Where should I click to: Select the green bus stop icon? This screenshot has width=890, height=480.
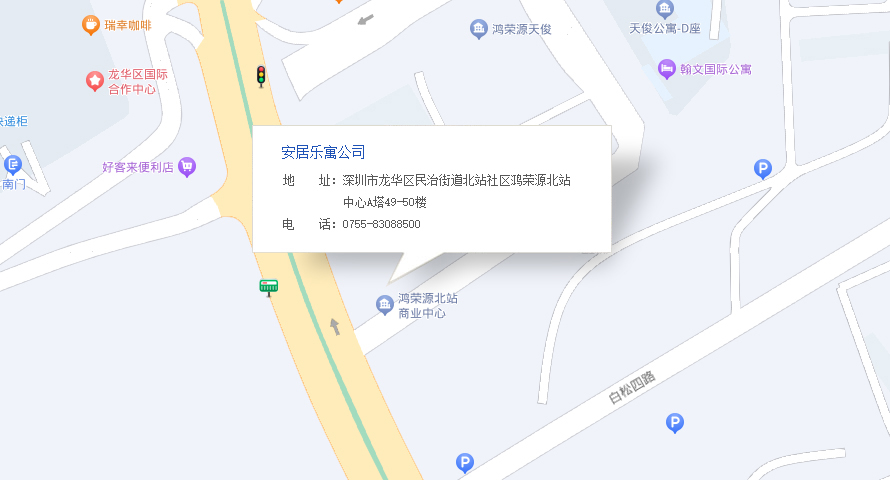268,287
